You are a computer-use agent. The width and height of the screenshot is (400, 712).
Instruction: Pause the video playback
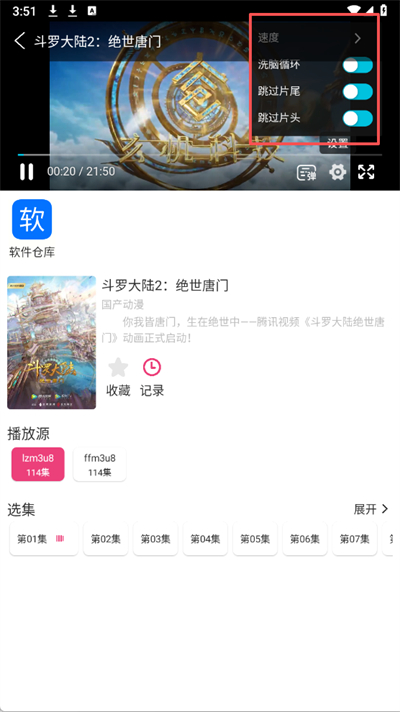[26, 172]
